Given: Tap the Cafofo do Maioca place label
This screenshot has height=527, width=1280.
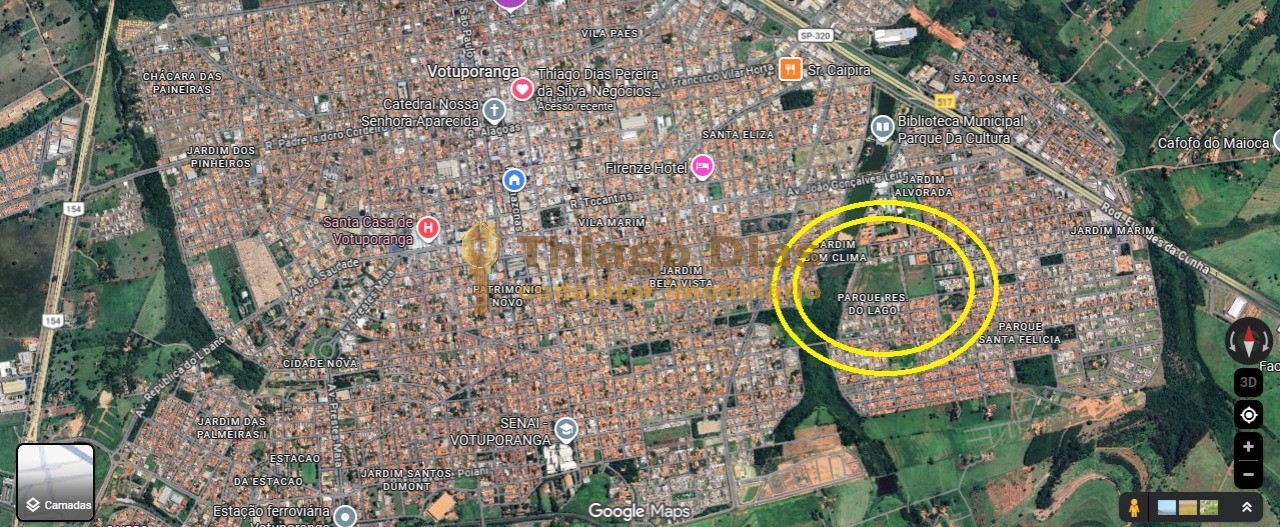Looking at the screenshot, I should point(1212,143).
